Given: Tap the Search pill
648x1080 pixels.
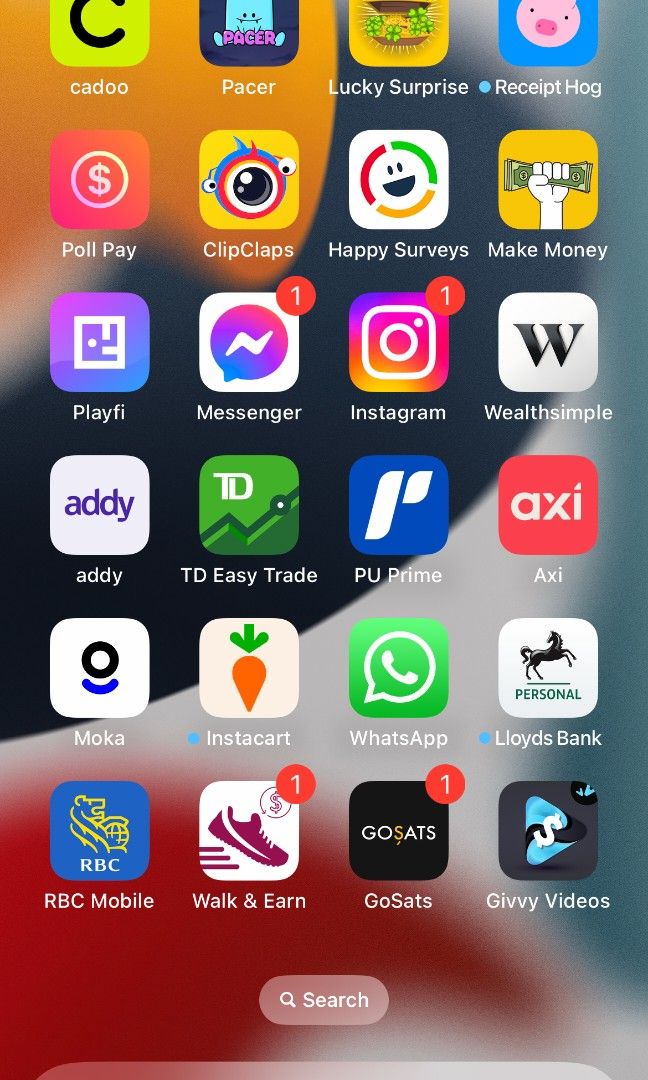Looking at the screenshot, I should click(x=324, y=1000).
